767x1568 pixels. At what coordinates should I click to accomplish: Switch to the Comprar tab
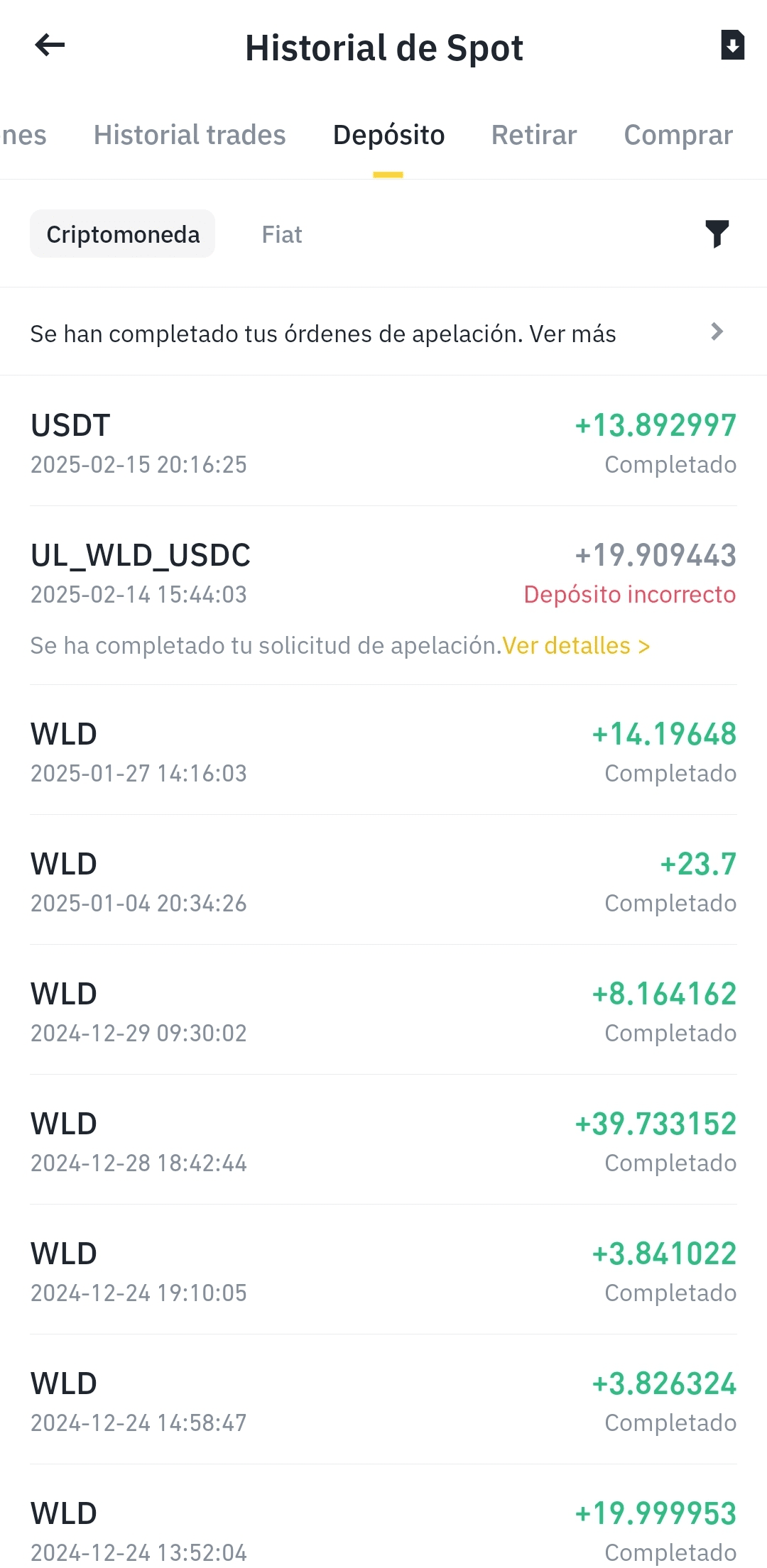678,135
